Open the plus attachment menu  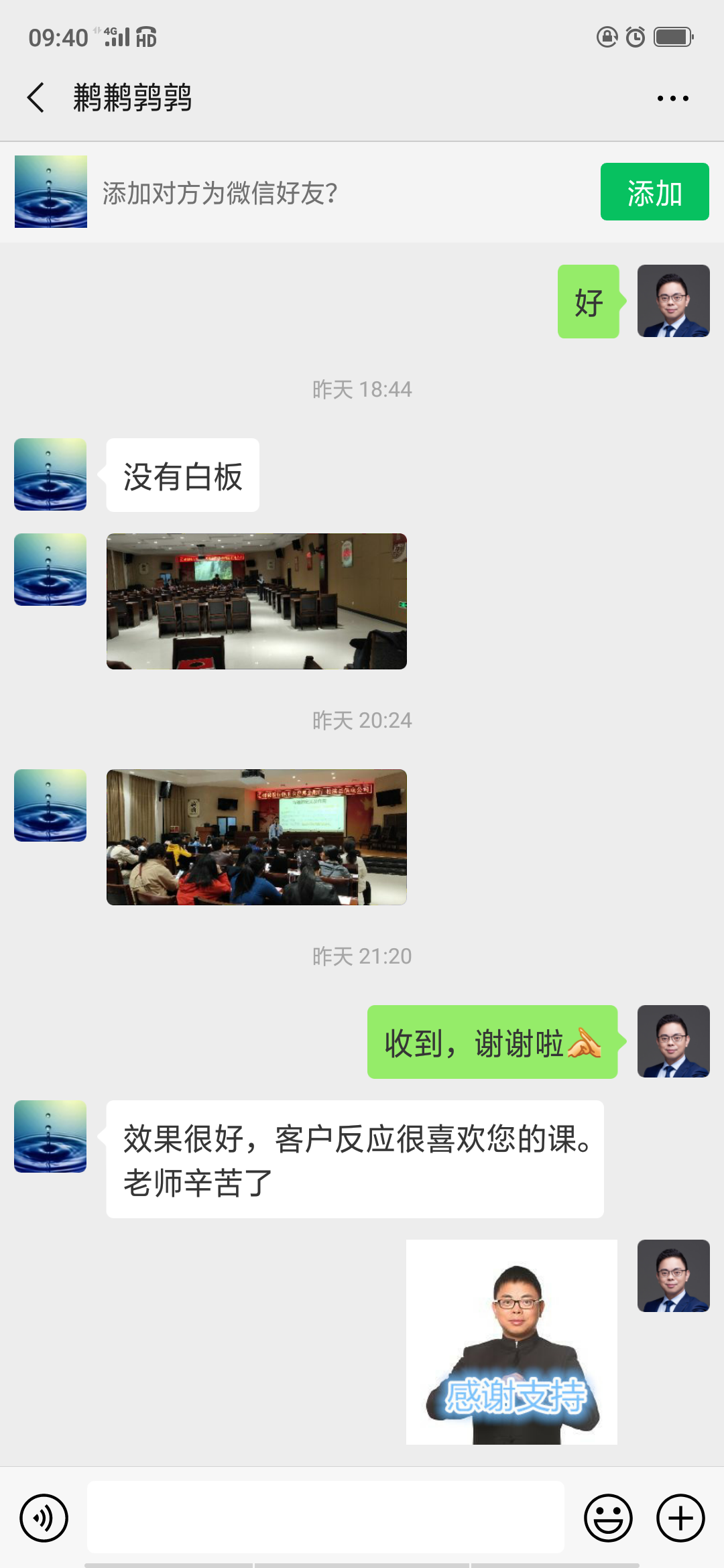pyautogui.click(x=680, y=1518)
